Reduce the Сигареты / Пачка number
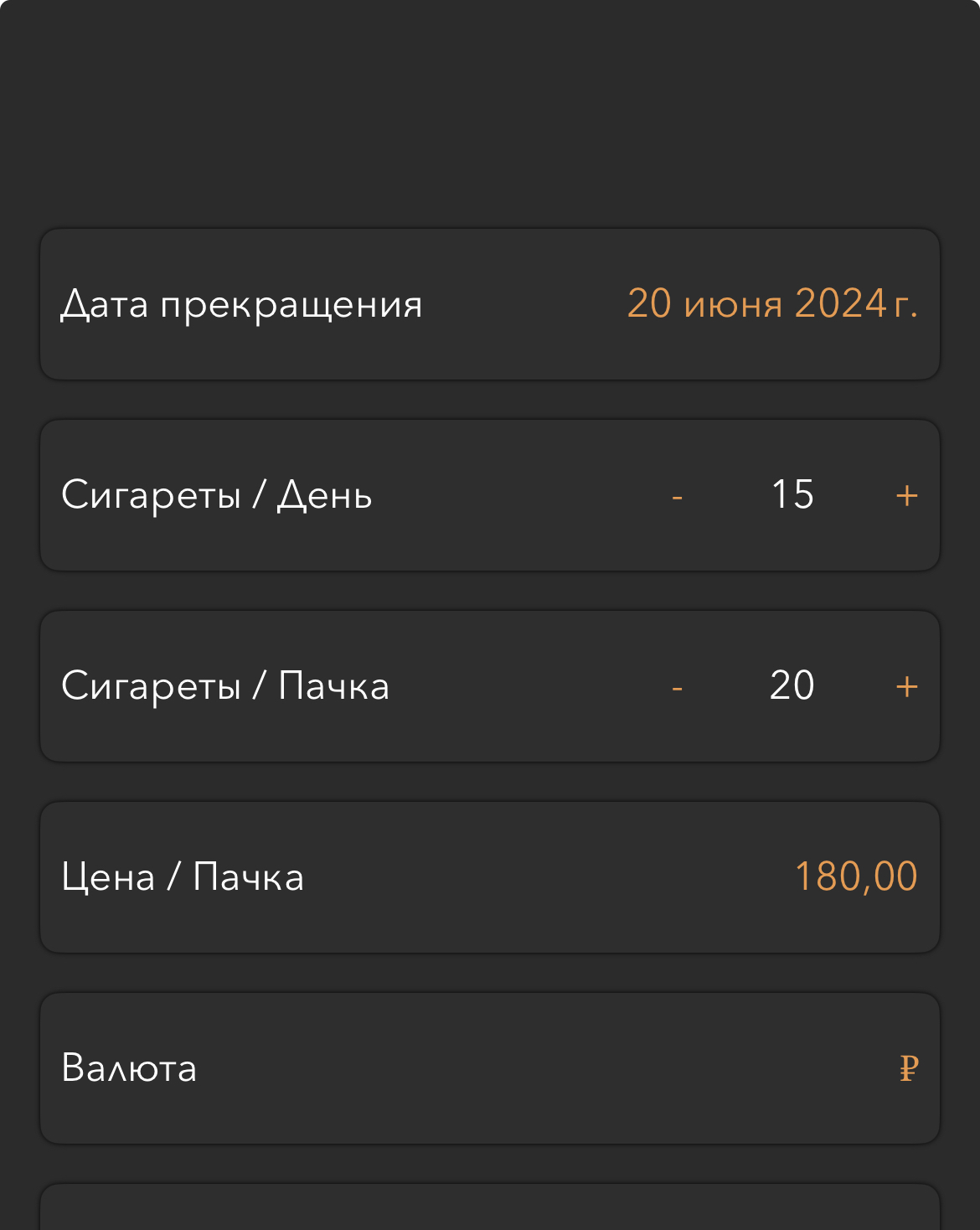980x1230 pixels. pyautogui.click(x=677, y=688)
